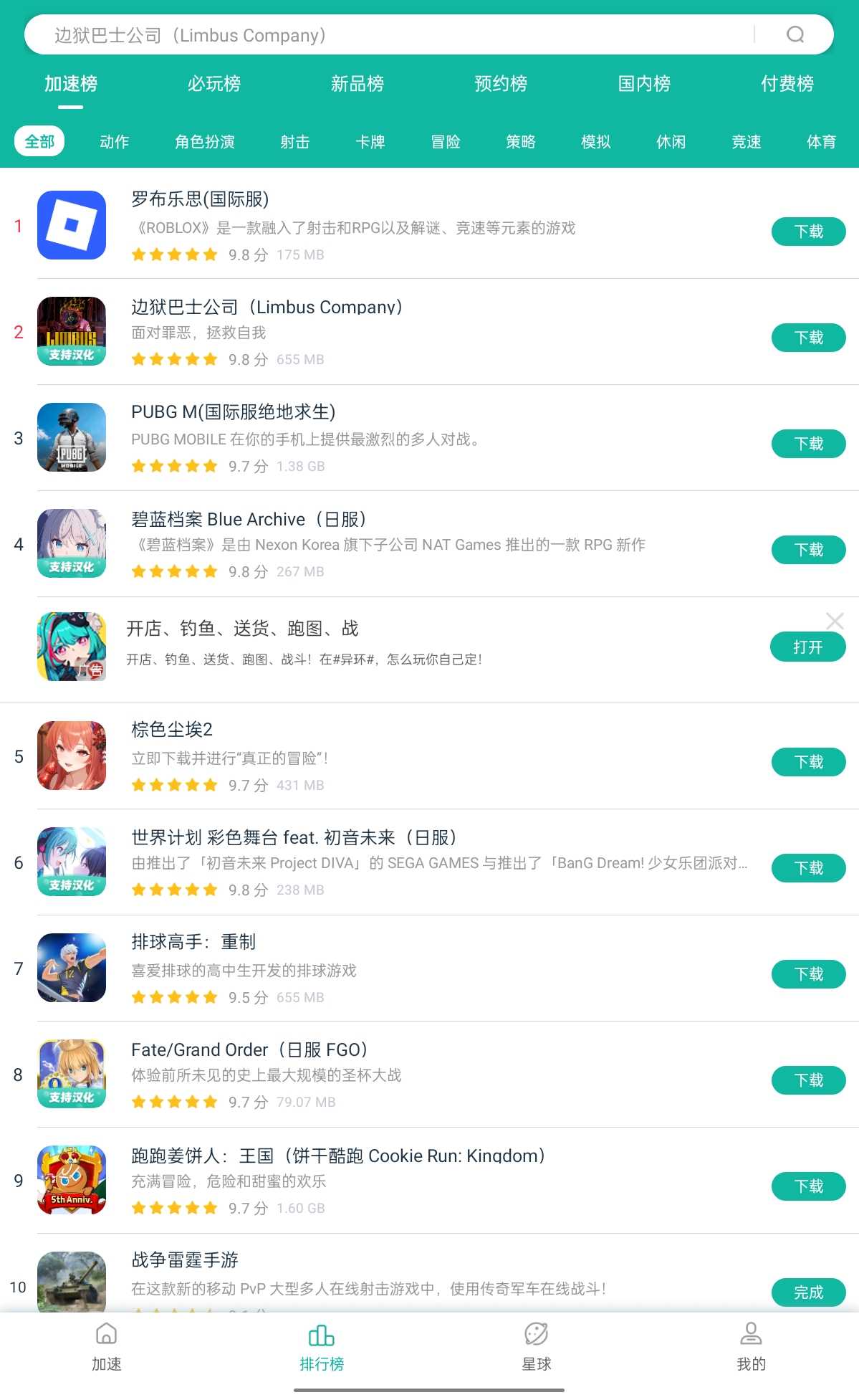This screenshot has height=1400, width=859.
Task: Select the 付费榜 tab
Action: tap(787, 84)
